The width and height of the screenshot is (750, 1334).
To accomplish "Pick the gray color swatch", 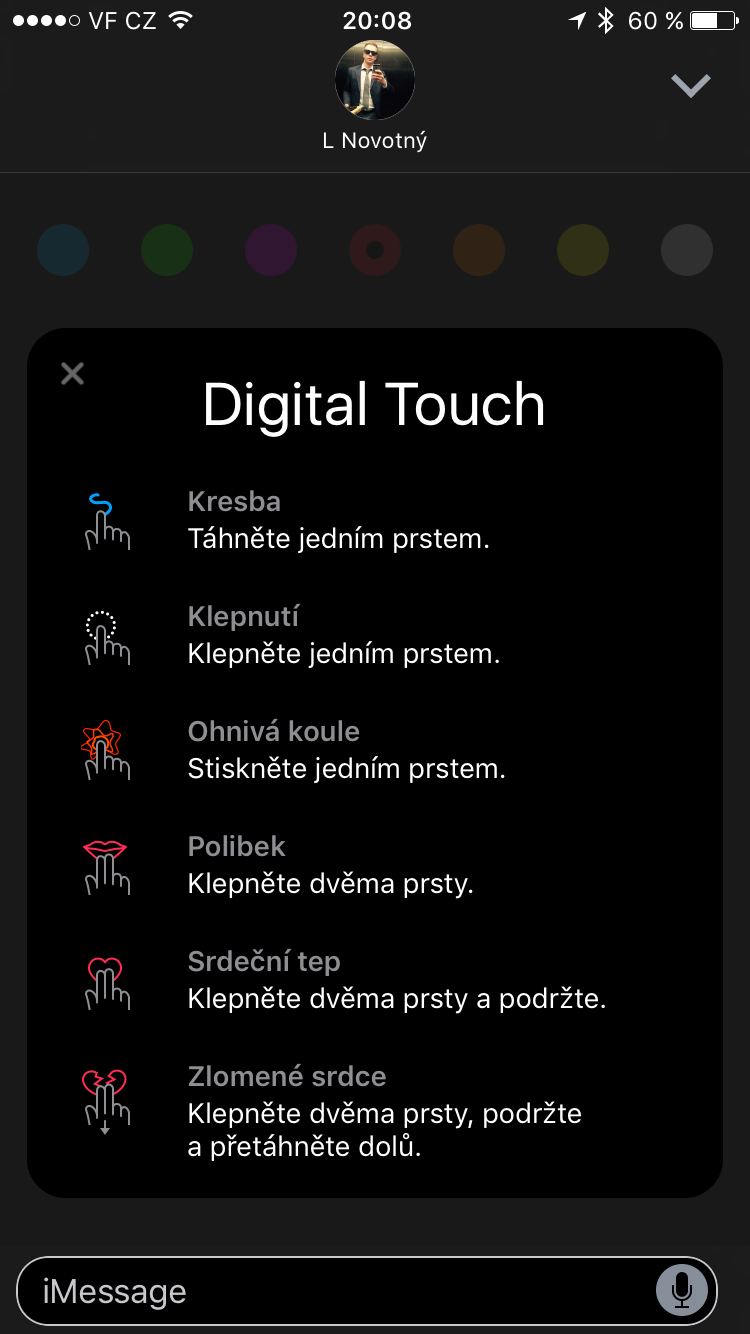I will (x=687, y=250).
